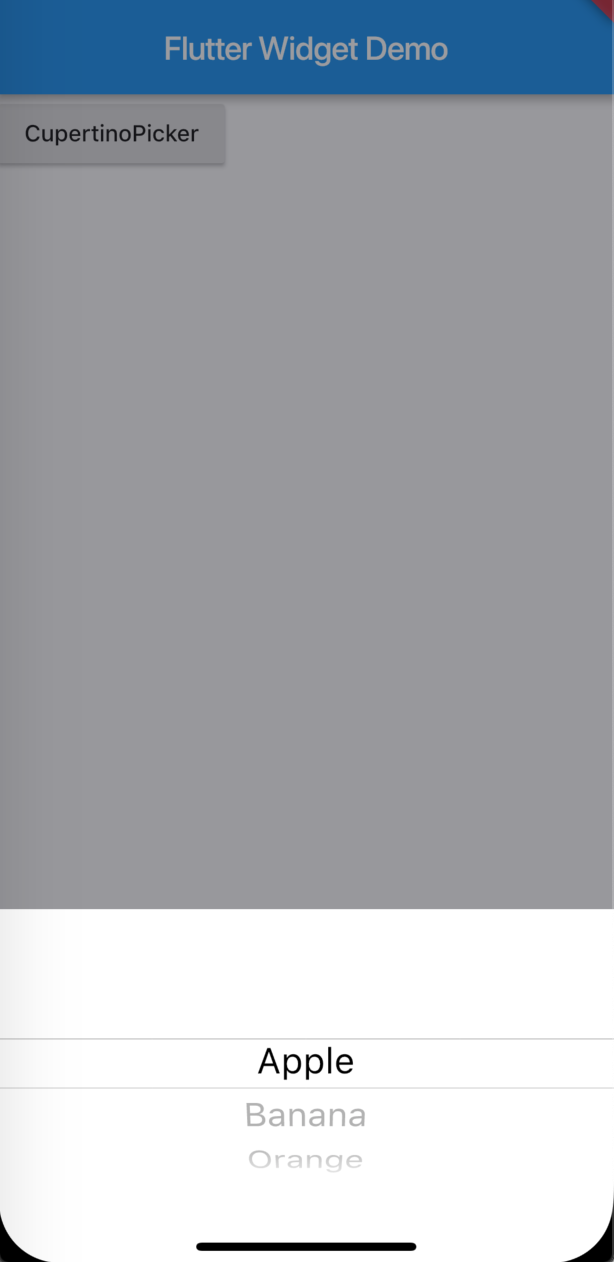Tap Apple in the picker
This screenshot has height=1262, width=614.
(305, 1061)
